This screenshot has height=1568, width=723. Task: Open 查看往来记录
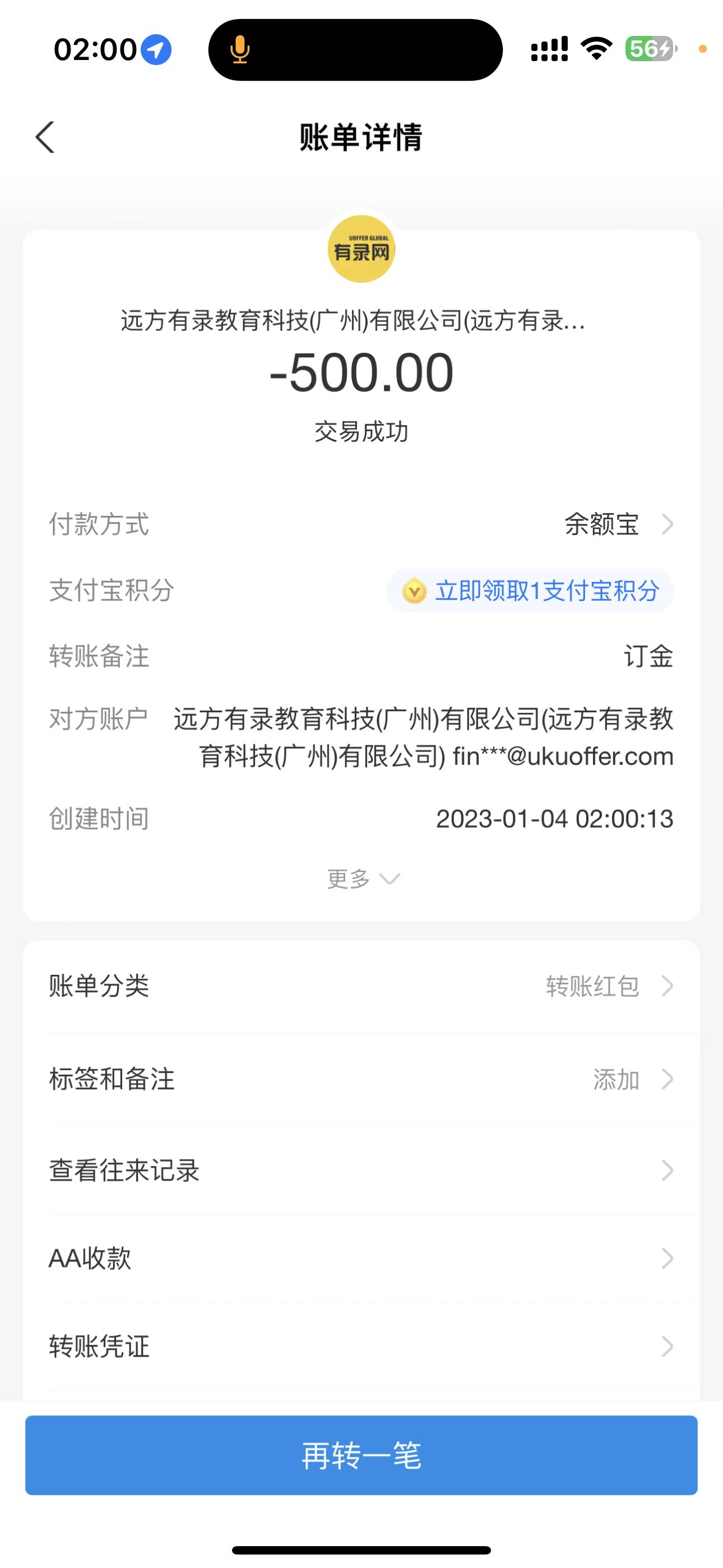361,1170
